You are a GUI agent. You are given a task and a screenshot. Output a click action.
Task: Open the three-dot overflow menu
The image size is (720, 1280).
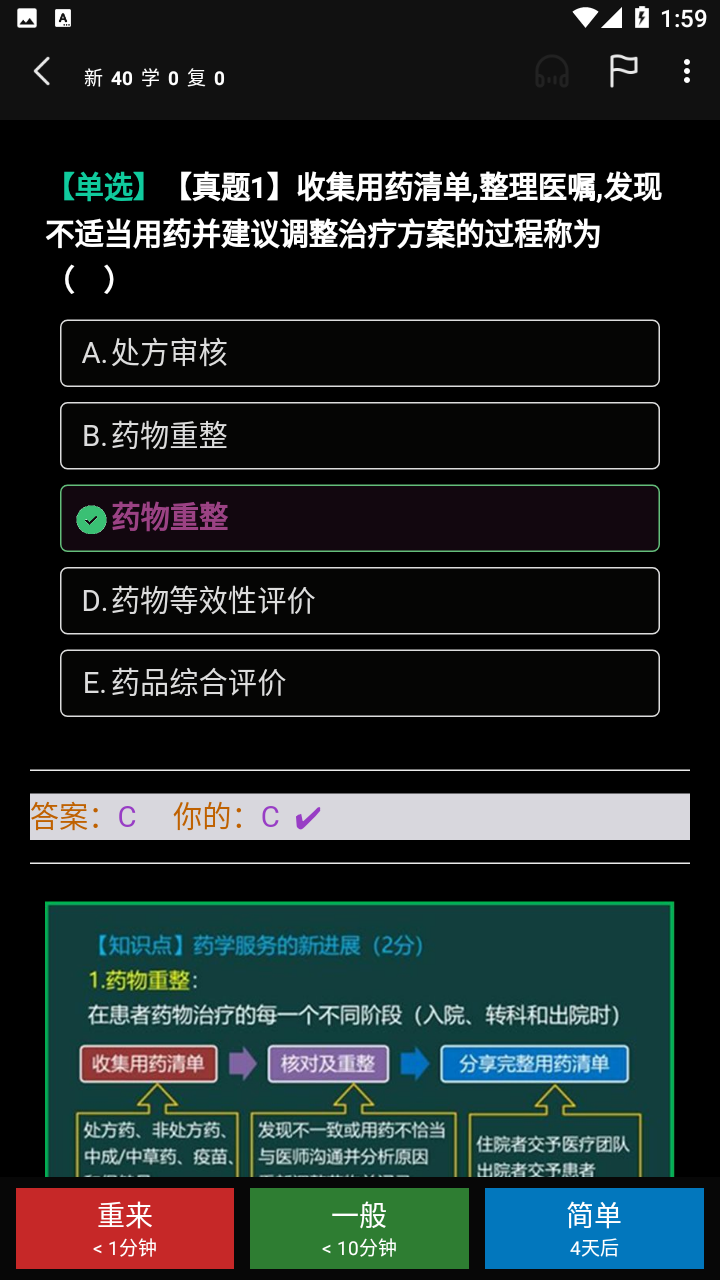tap(686, 72)
